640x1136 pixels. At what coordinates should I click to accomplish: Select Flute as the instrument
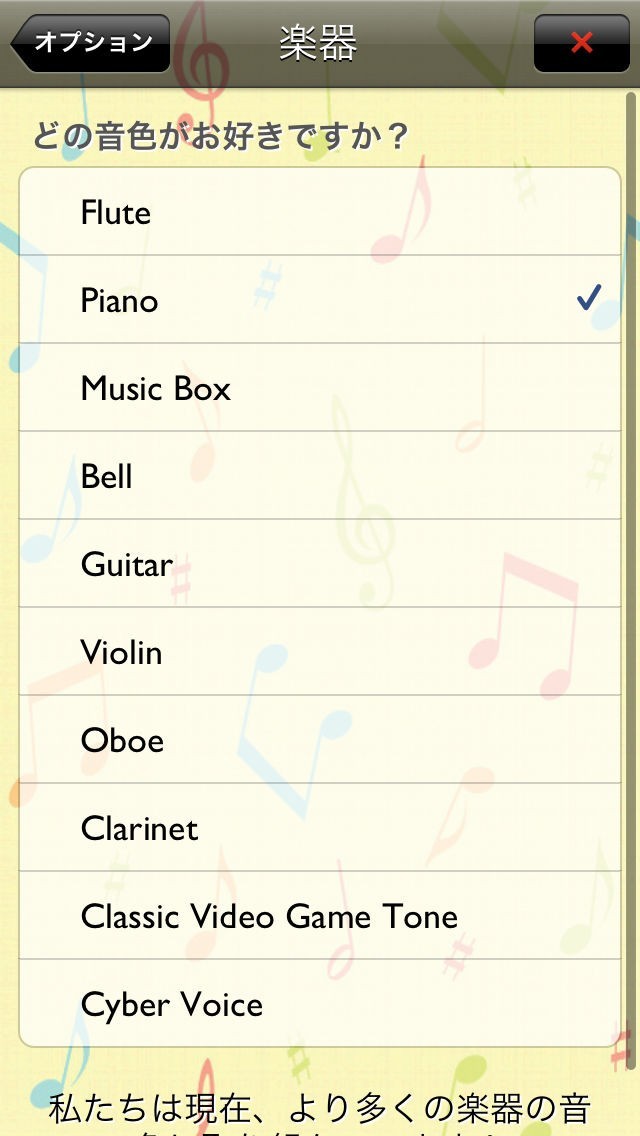click(320, 213)
